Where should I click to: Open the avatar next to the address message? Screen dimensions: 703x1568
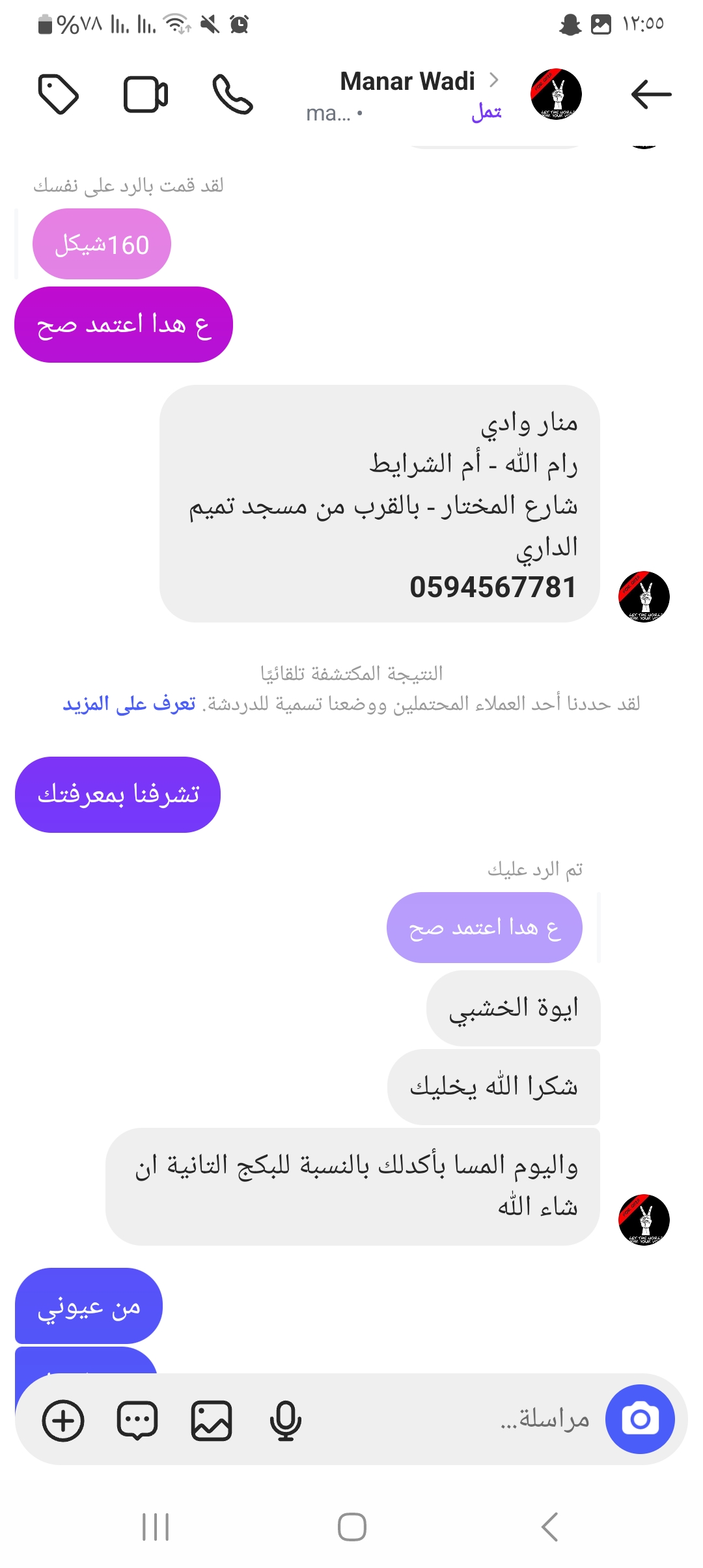click(644, 596)
